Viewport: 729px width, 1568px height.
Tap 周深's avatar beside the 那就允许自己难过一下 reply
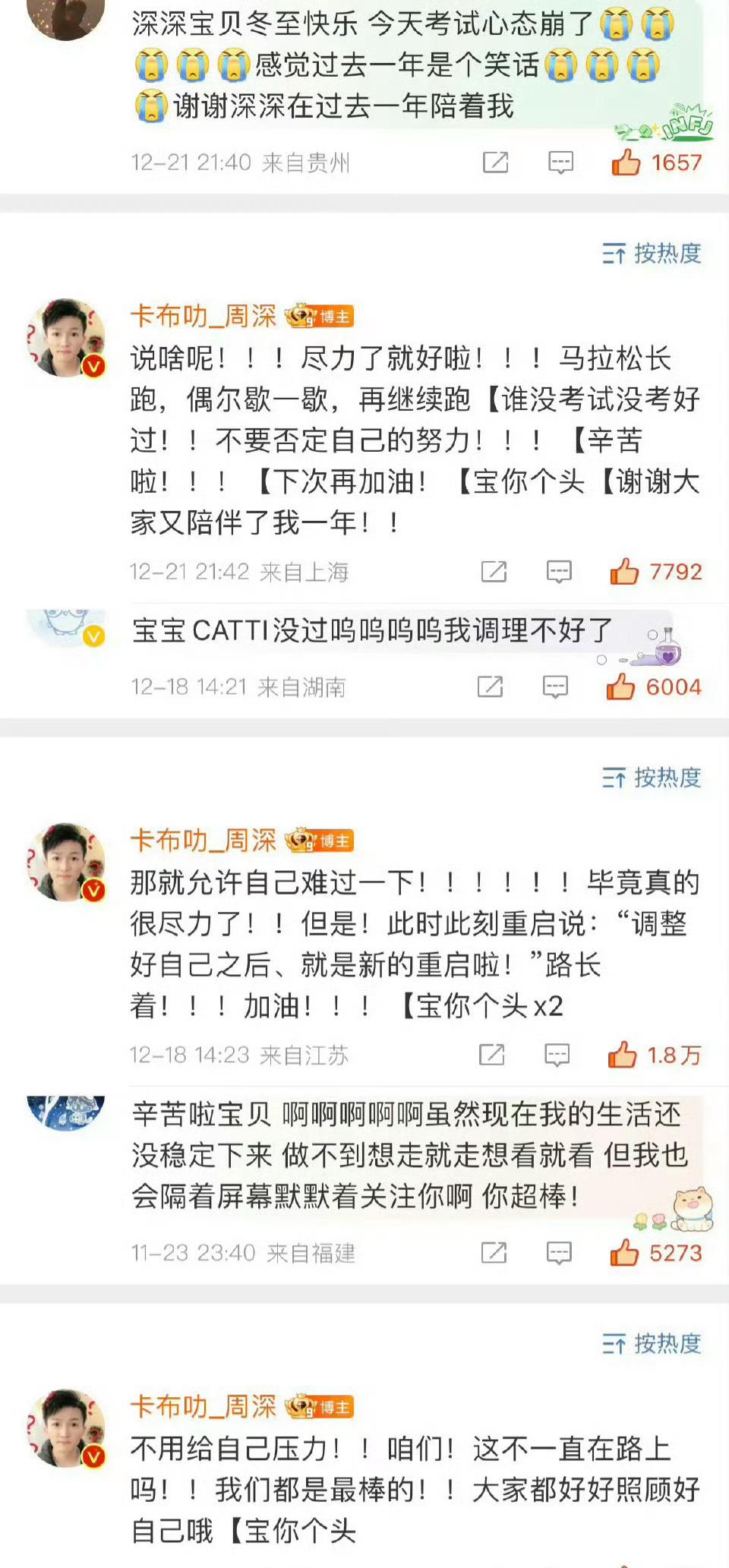[66, 861]
